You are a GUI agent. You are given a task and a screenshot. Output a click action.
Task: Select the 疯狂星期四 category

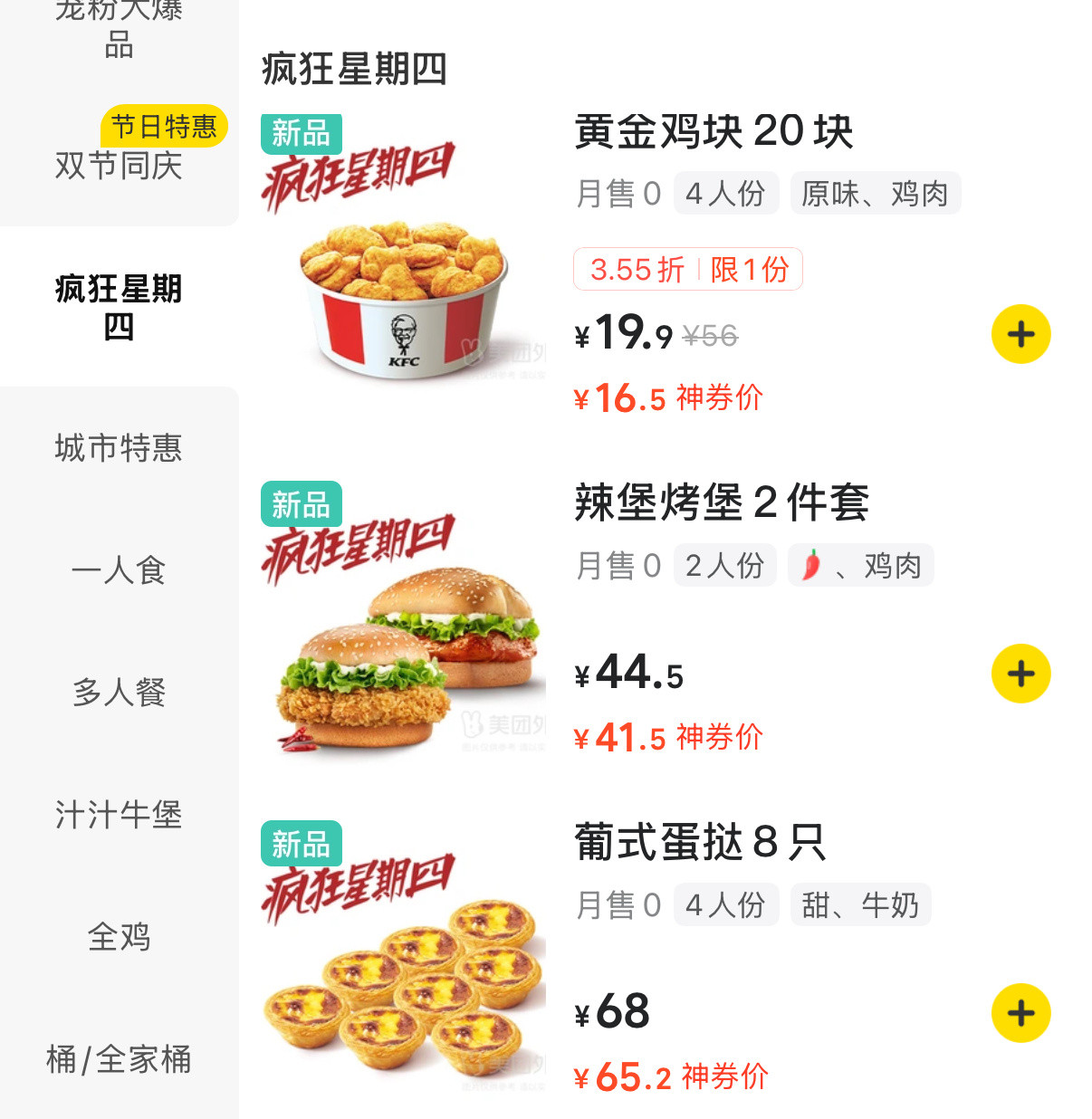click(x=119, y=307)
